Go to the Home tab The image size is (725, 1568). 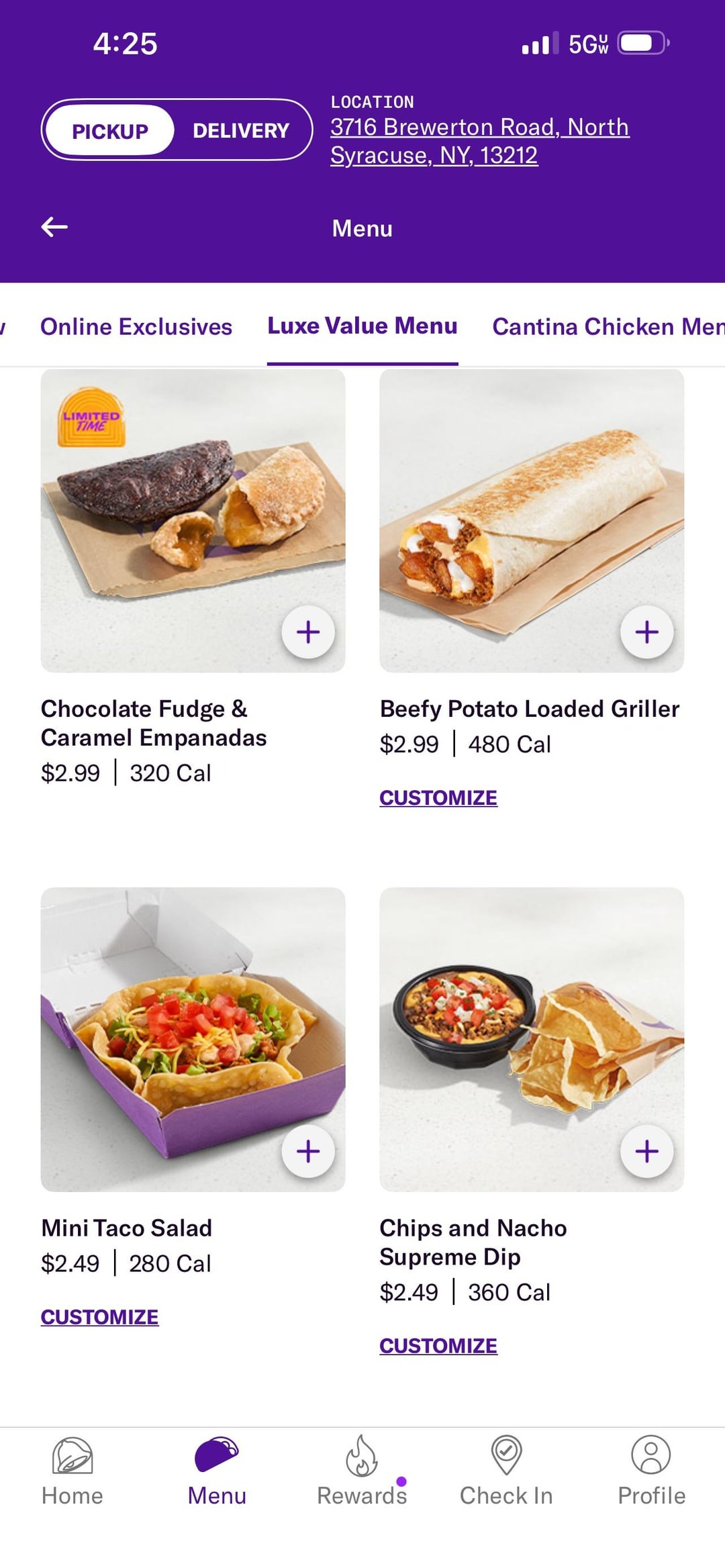coord(72,1471)
